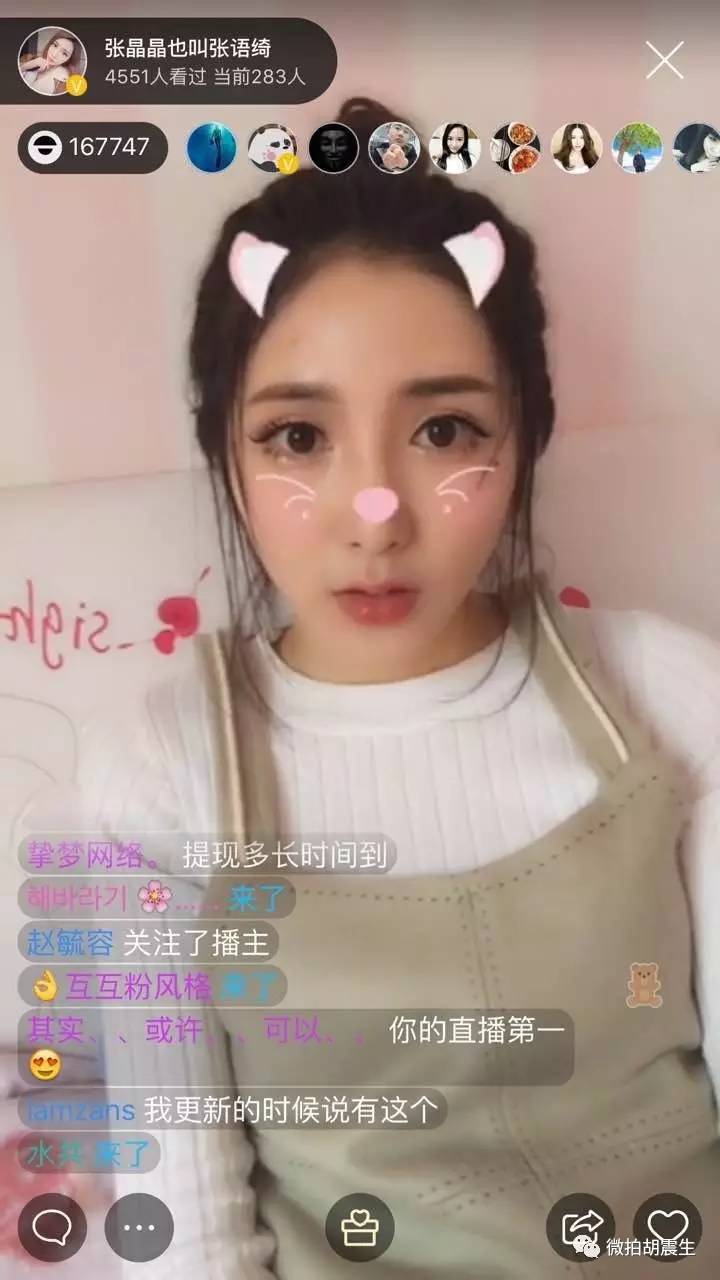Open the host's profile avatar
720x1280 pixels.
(x=52, y=61)
